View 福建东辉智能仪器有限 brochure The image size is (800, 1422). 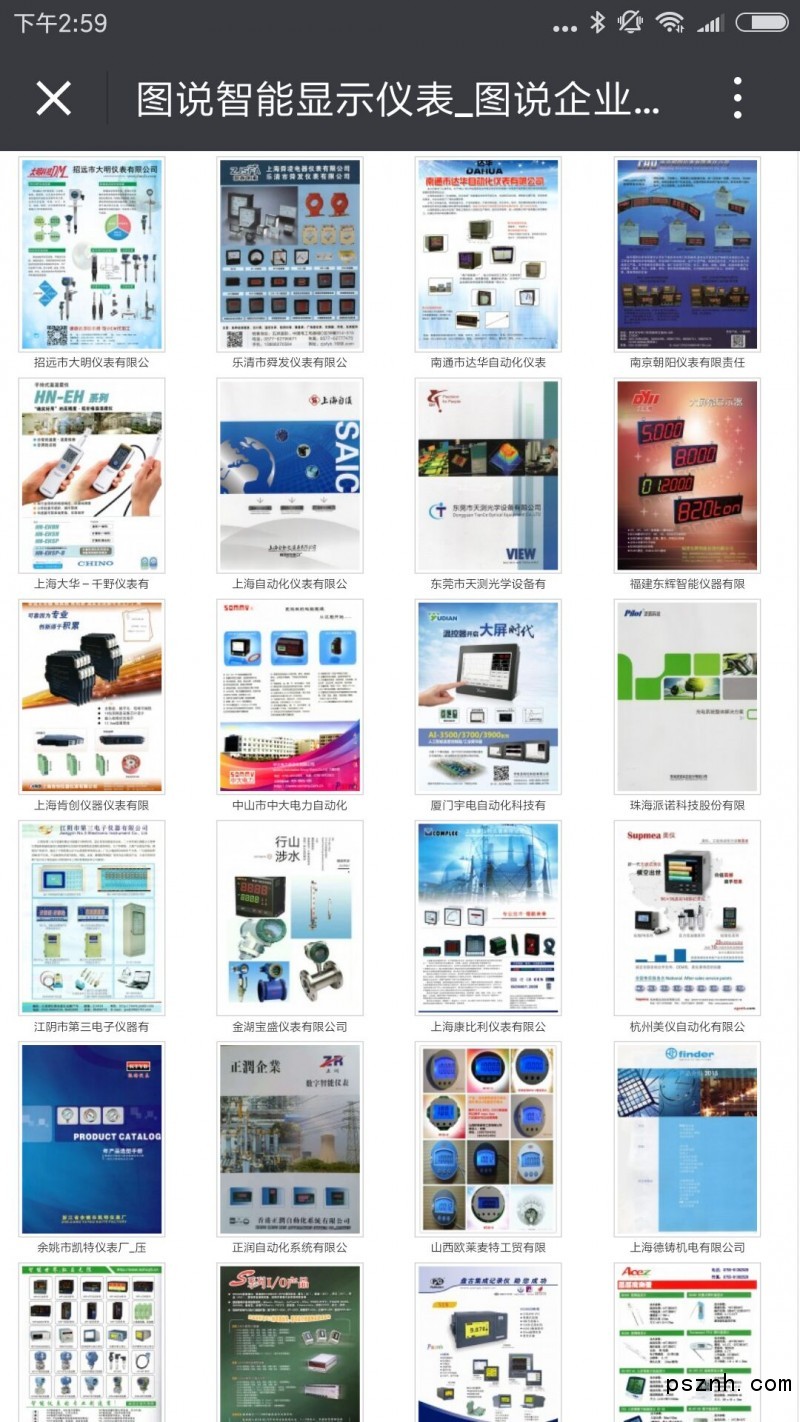687,475
